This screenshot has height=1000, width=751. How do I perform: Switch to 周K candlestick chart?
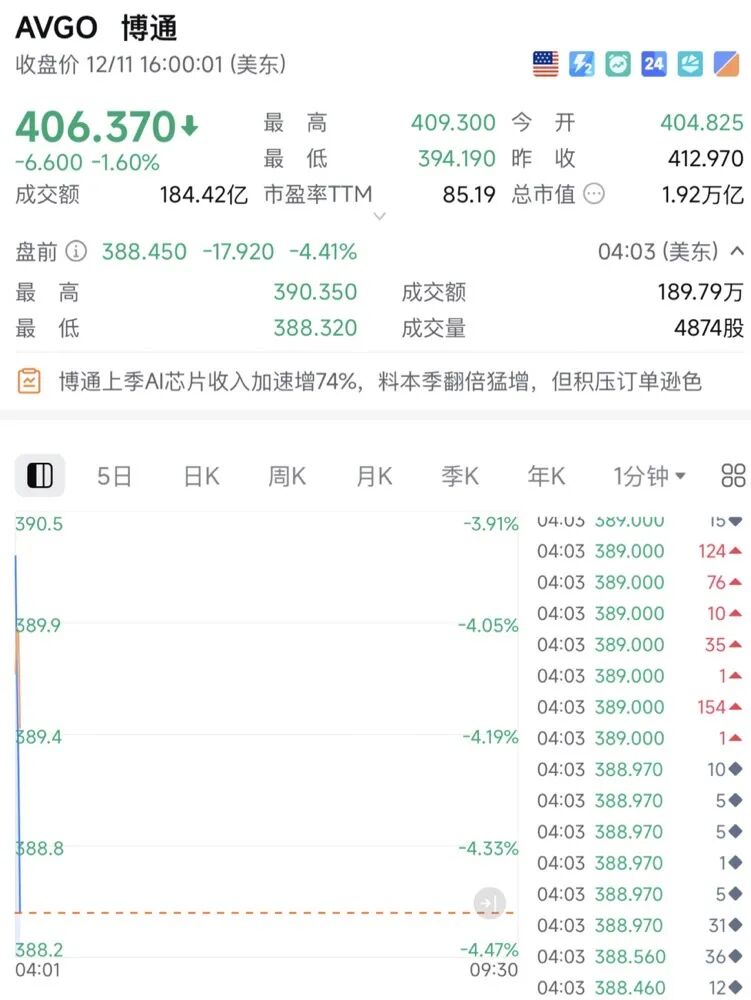[287, 476]
